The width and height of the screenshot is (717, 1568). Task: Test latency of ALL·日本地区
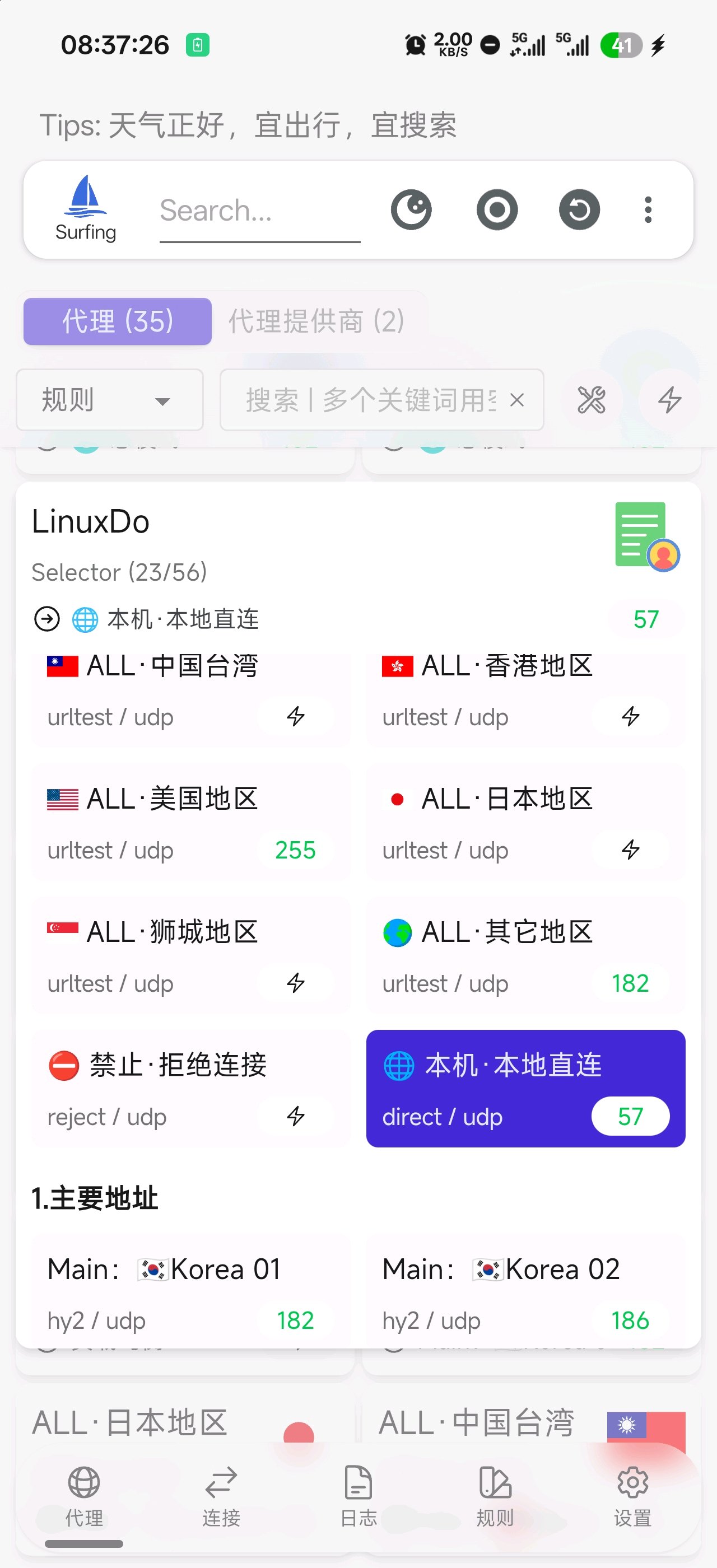631,850
